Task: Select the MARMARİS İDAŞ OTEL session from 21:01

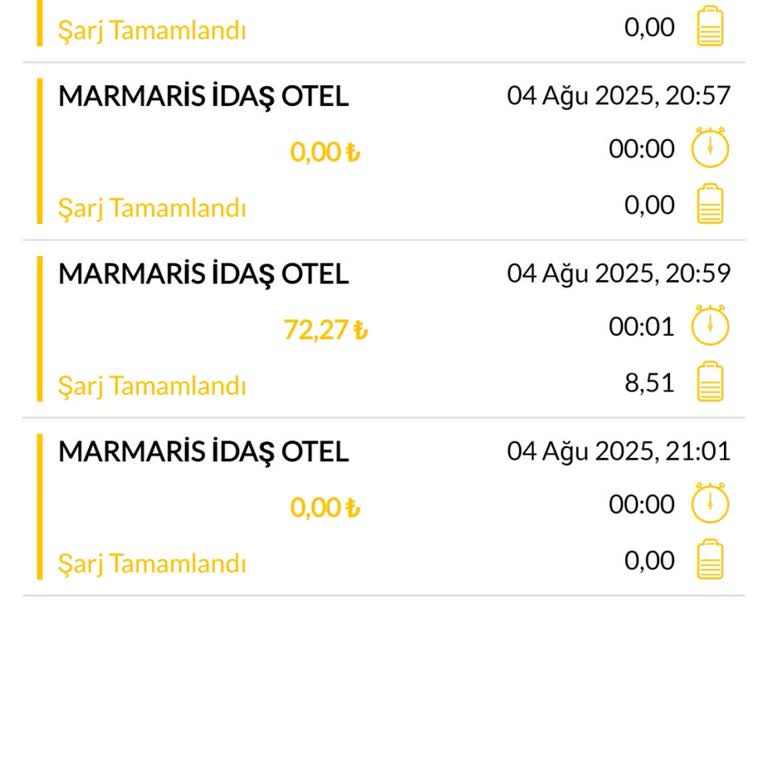Action: [x=384, y=506]
